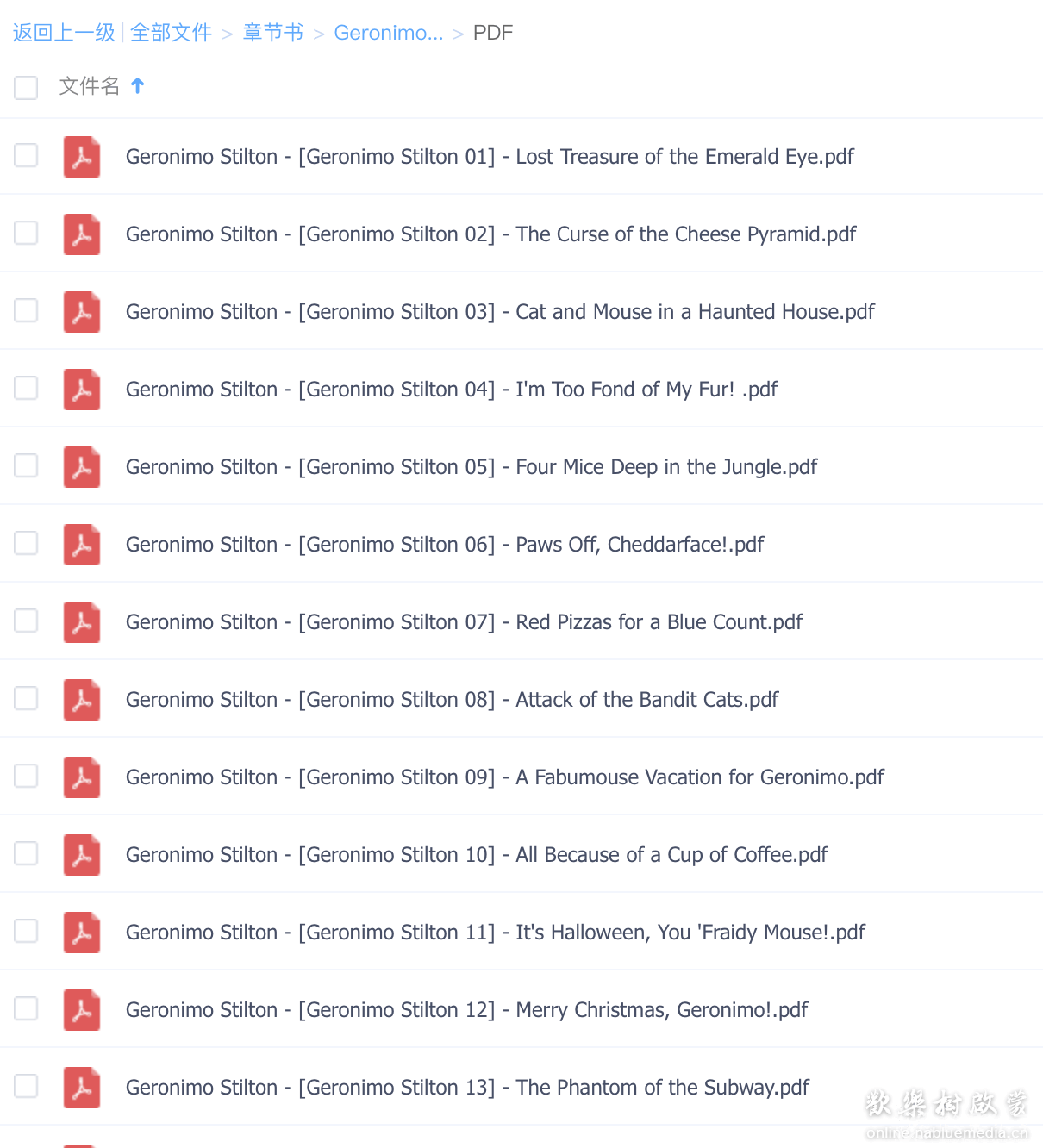Check the box for All Because of a Cup of Coffee.pdf
This screenshot has height=1148, width=1043.
click(26, 854)
